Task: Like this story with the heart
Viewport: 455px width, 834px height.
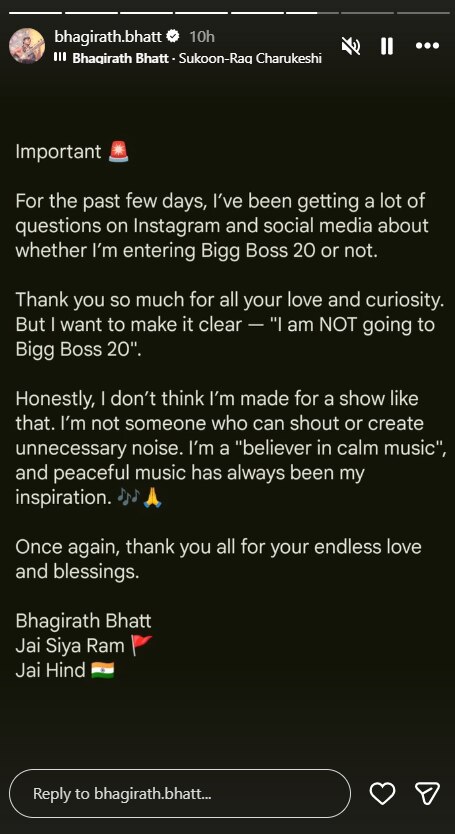Action: tap(382, 794)
